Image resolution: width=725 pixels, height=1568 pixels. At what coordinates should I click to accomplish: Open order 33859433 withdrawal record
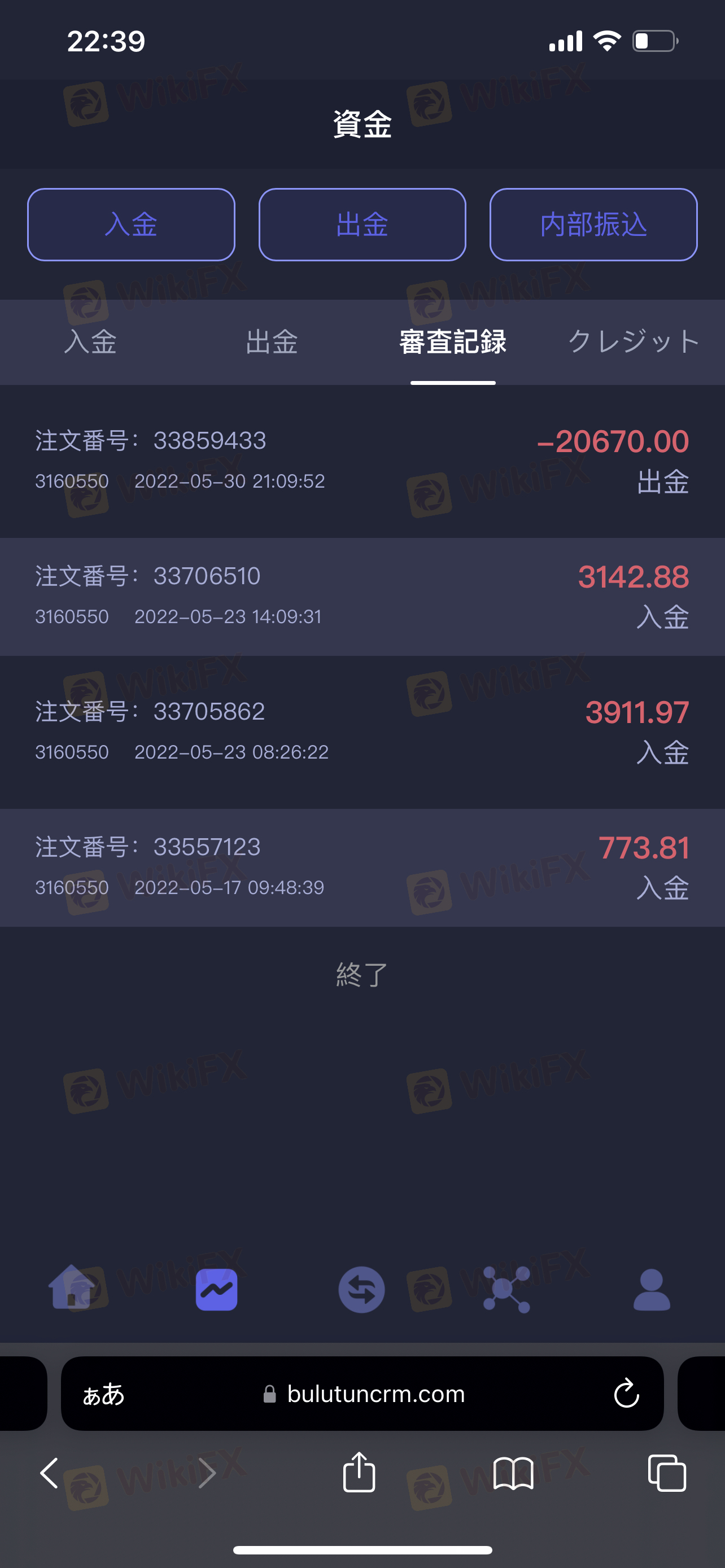362,461
